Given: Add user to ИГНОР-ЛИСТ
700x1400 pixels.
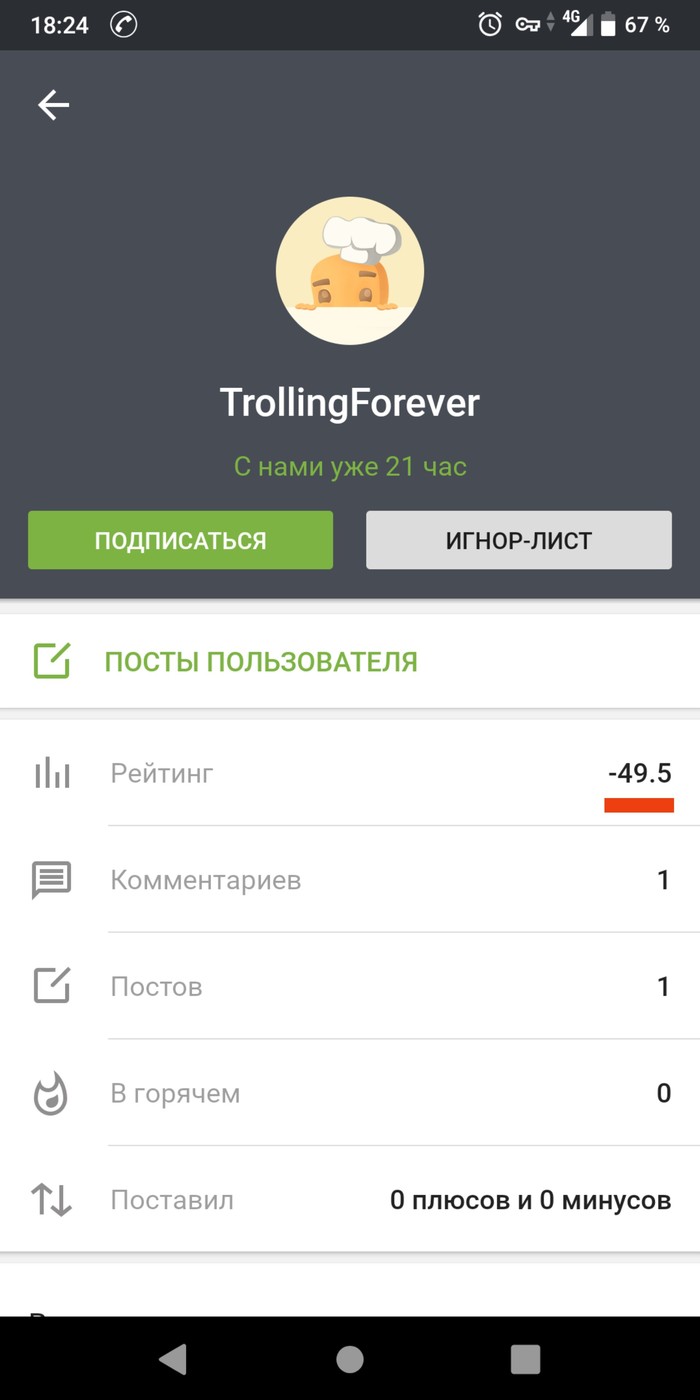Looking at the screenshot, I should pos(518,541).
